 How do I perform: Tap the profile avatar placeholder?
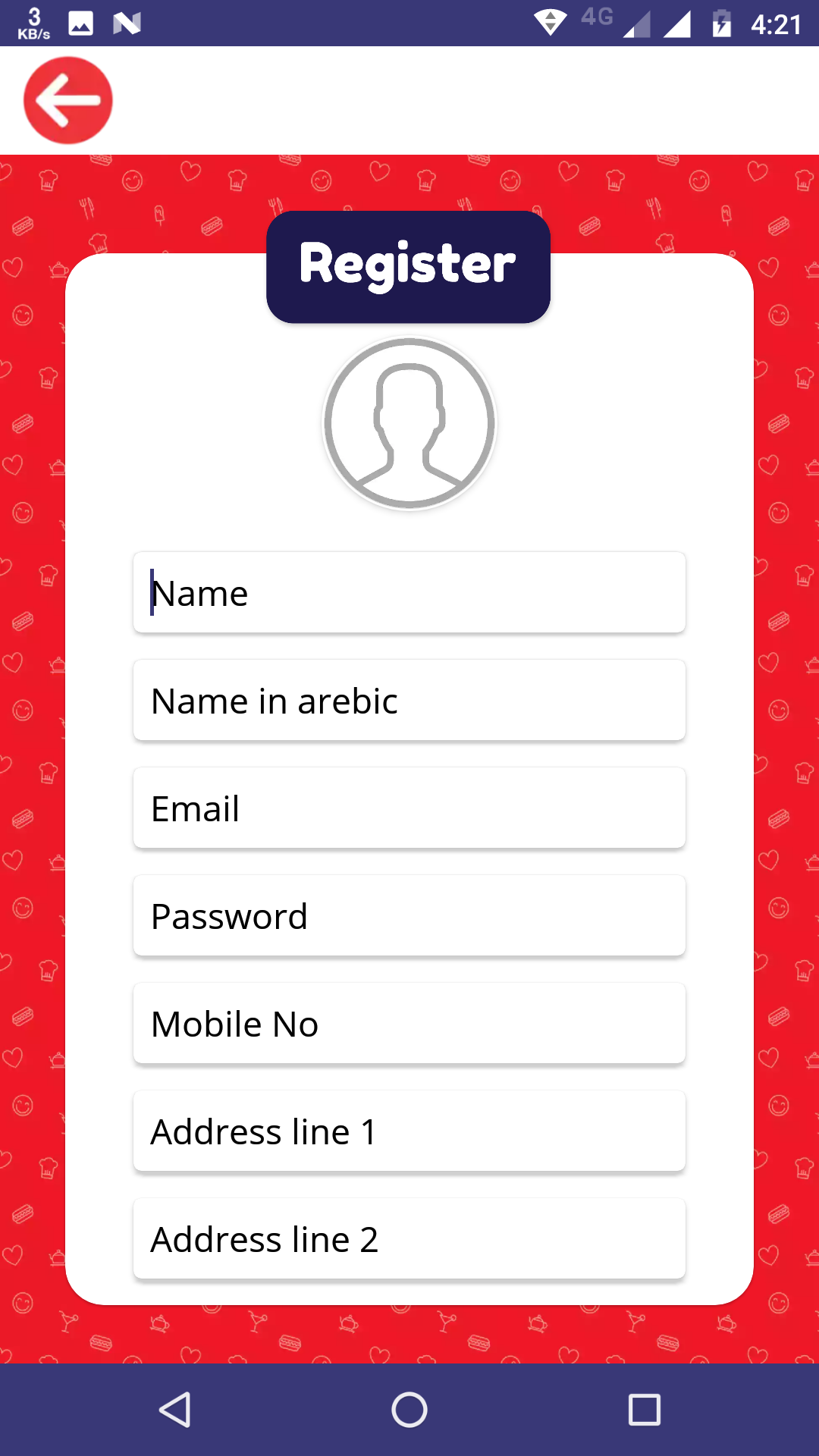409,422
